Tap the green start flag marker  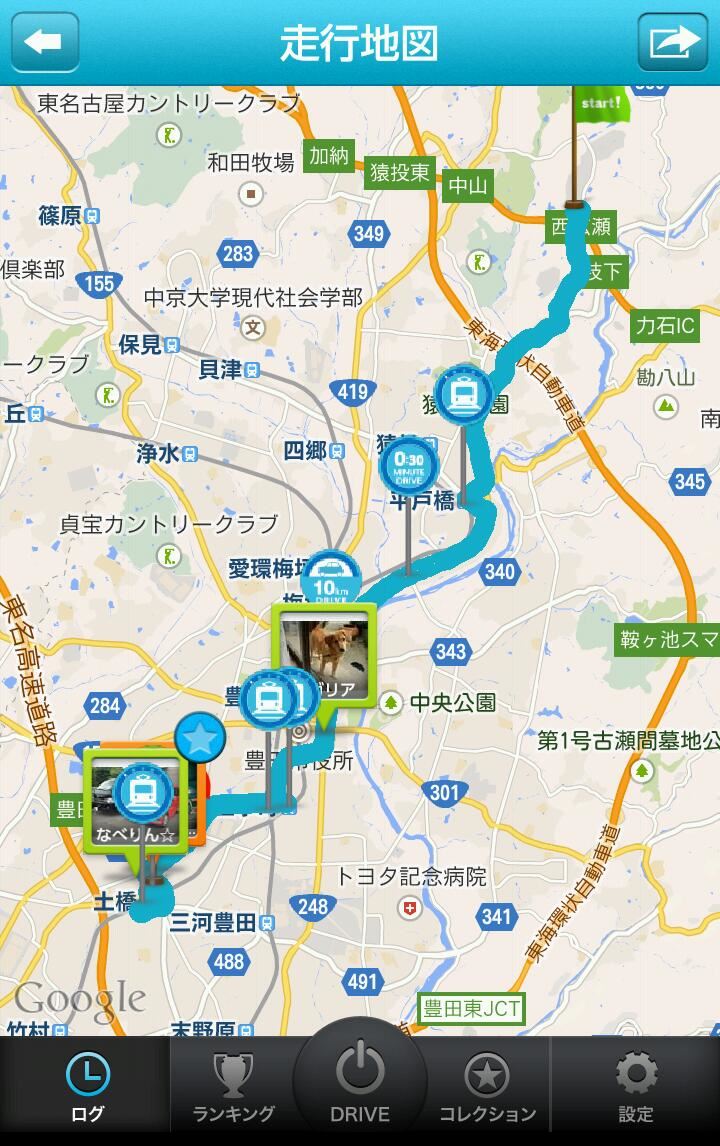tap(600, 103)
